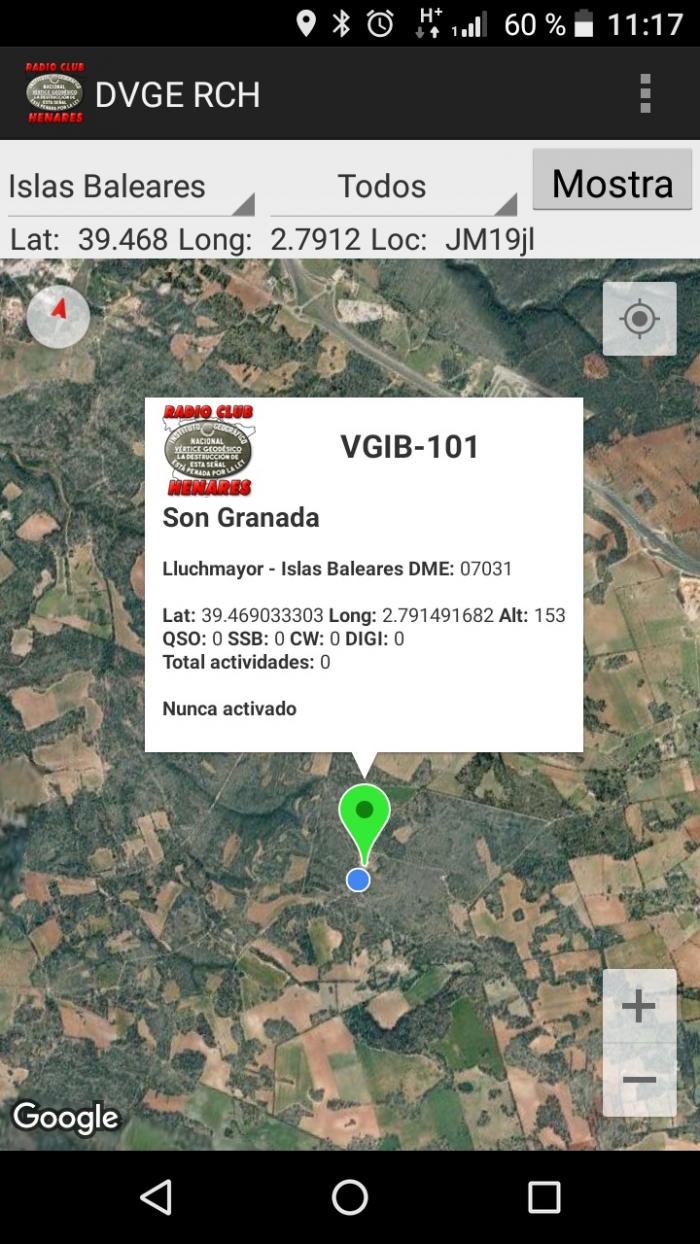Image resolution: width=700 pixels, height=1244 pixels.
Task: Open the overflow menu
Action: [x=645, y=94]
